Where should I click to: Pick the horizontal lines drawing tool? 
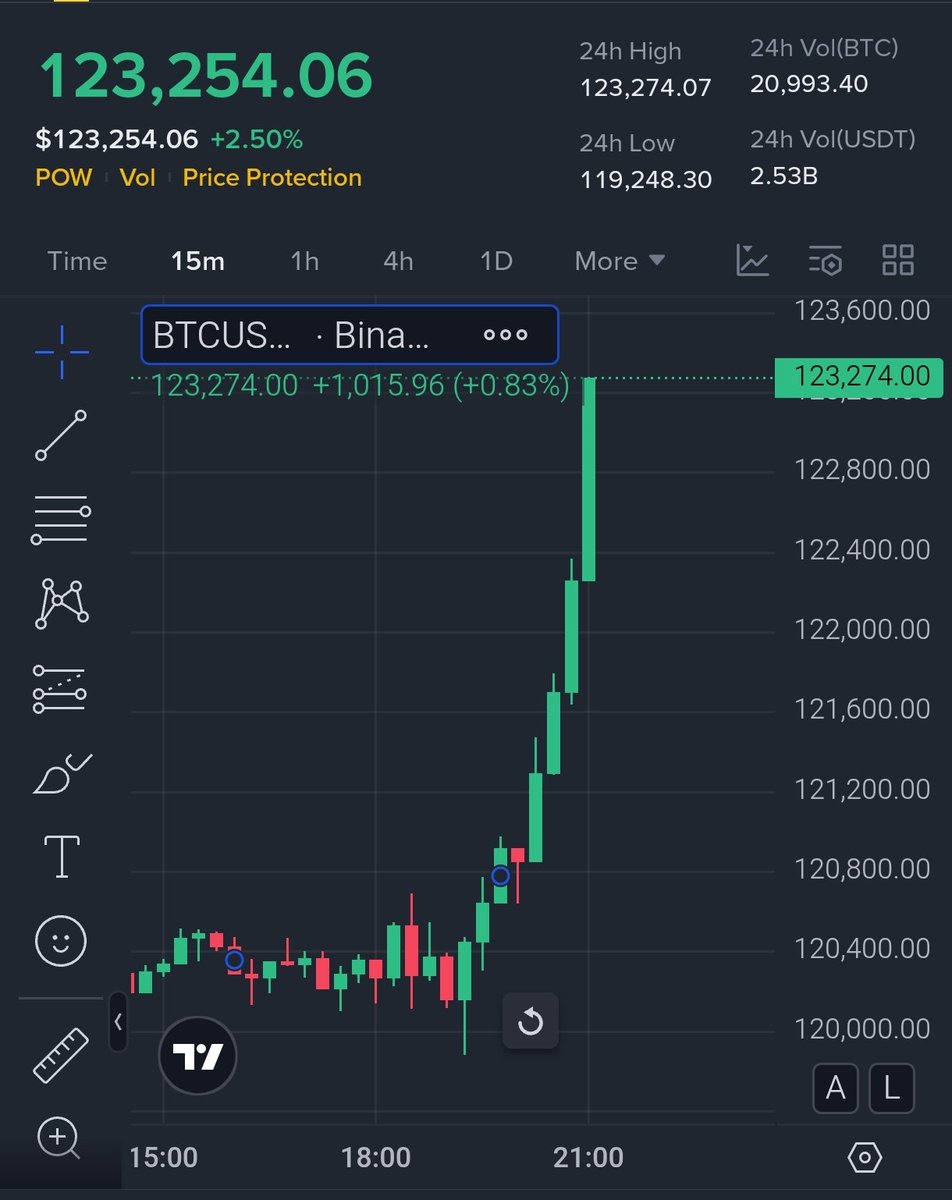[x=62, y=520]
